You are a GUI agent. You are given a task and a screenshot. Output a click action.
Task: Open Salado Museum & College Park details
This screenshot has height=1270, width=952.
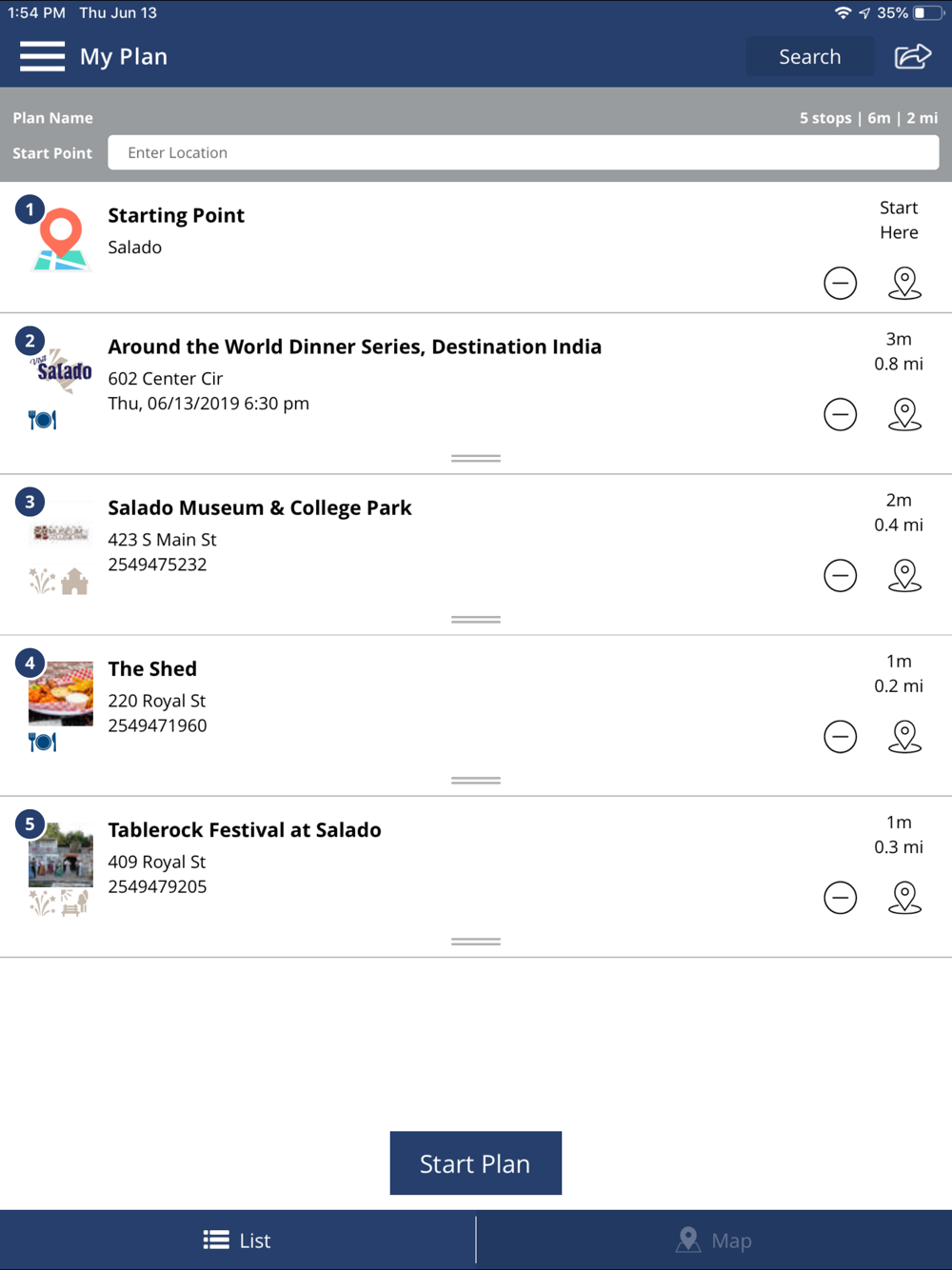click(x=260, y=507)
